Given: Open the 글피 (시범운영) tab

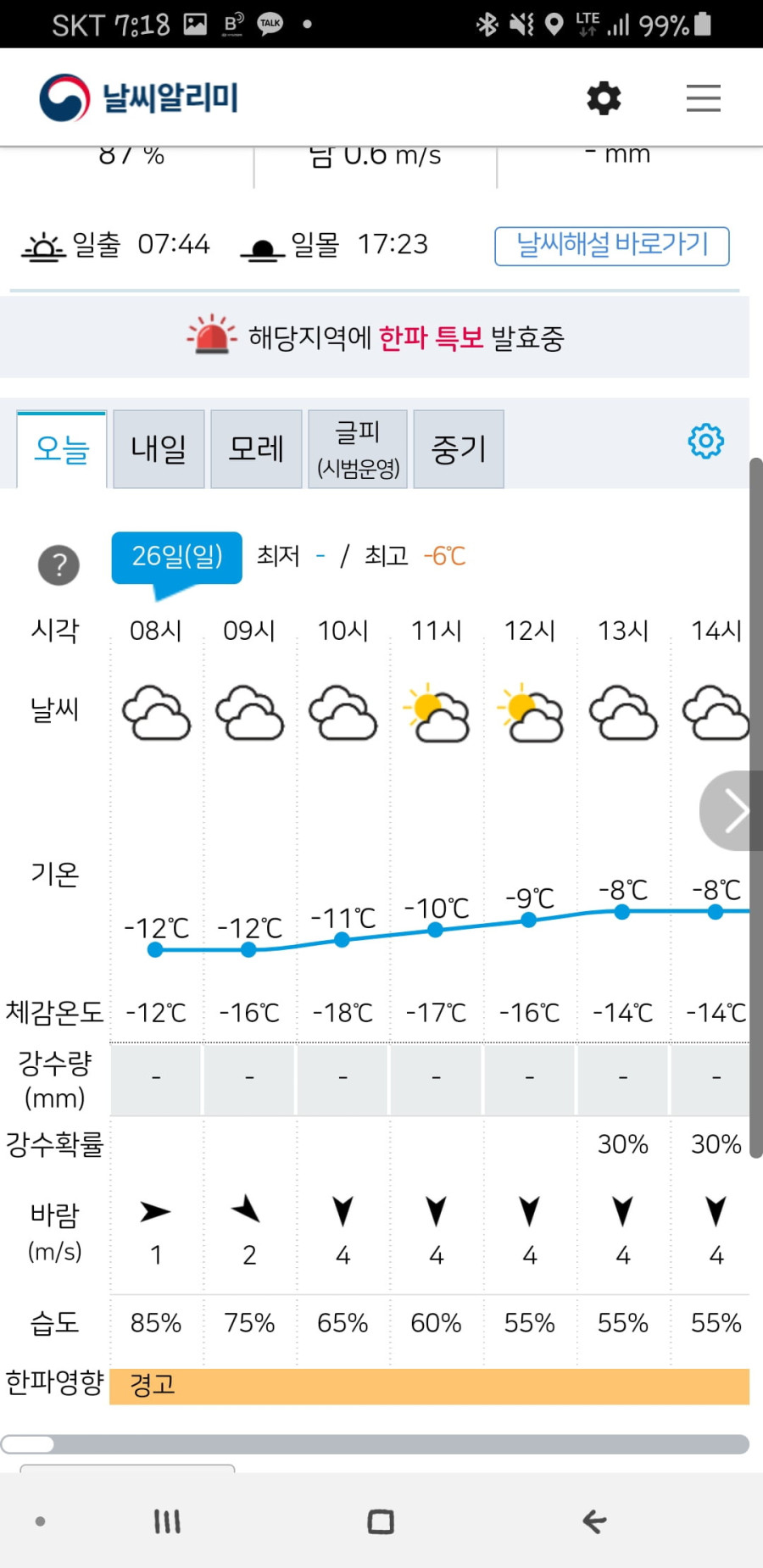Looking at the screenshot, I should pos(358,449).
